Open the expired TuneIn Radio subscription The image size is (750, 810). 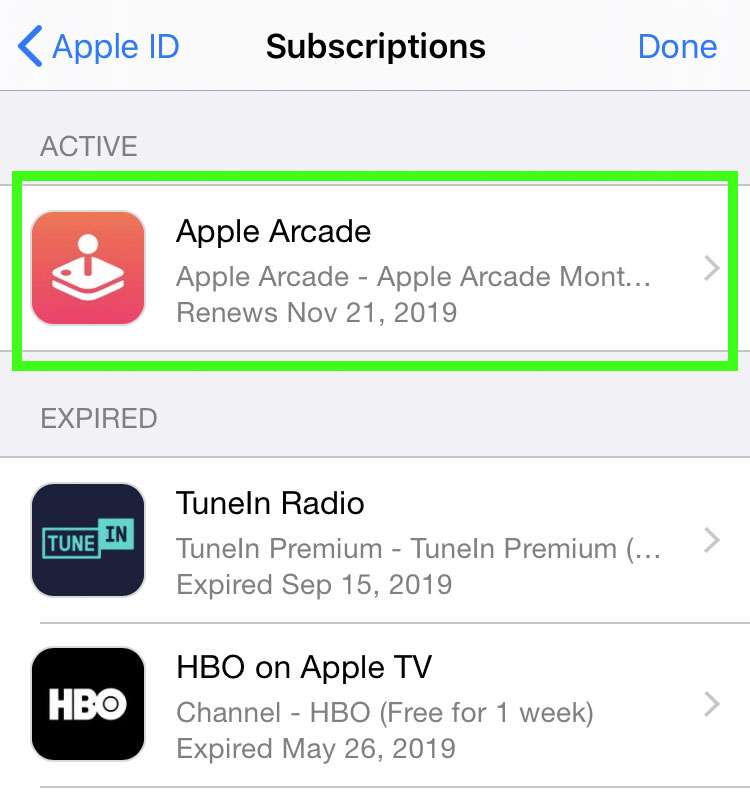[x=375, y=540]
